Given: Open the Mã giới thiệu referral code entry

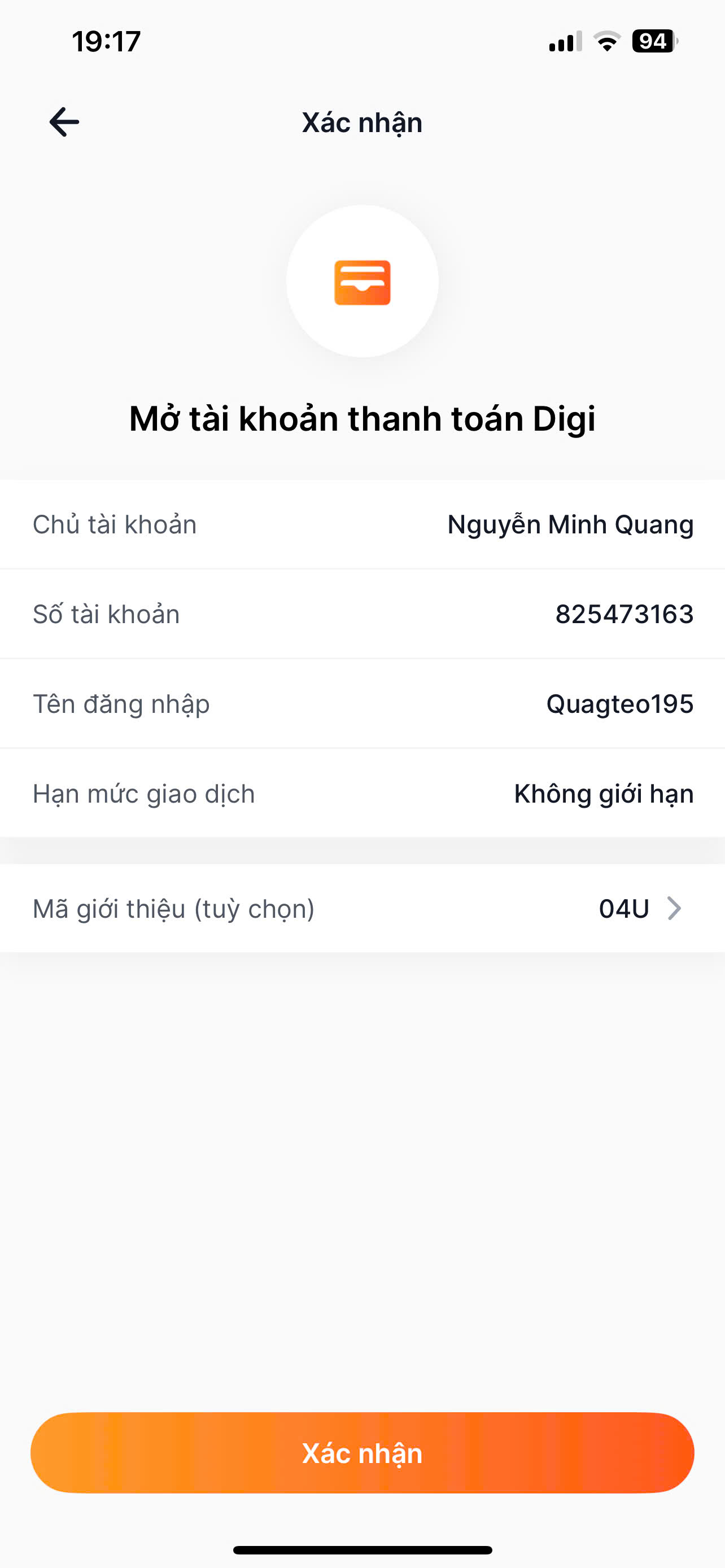Looking at the screenshot, I should tap(362, 908).
